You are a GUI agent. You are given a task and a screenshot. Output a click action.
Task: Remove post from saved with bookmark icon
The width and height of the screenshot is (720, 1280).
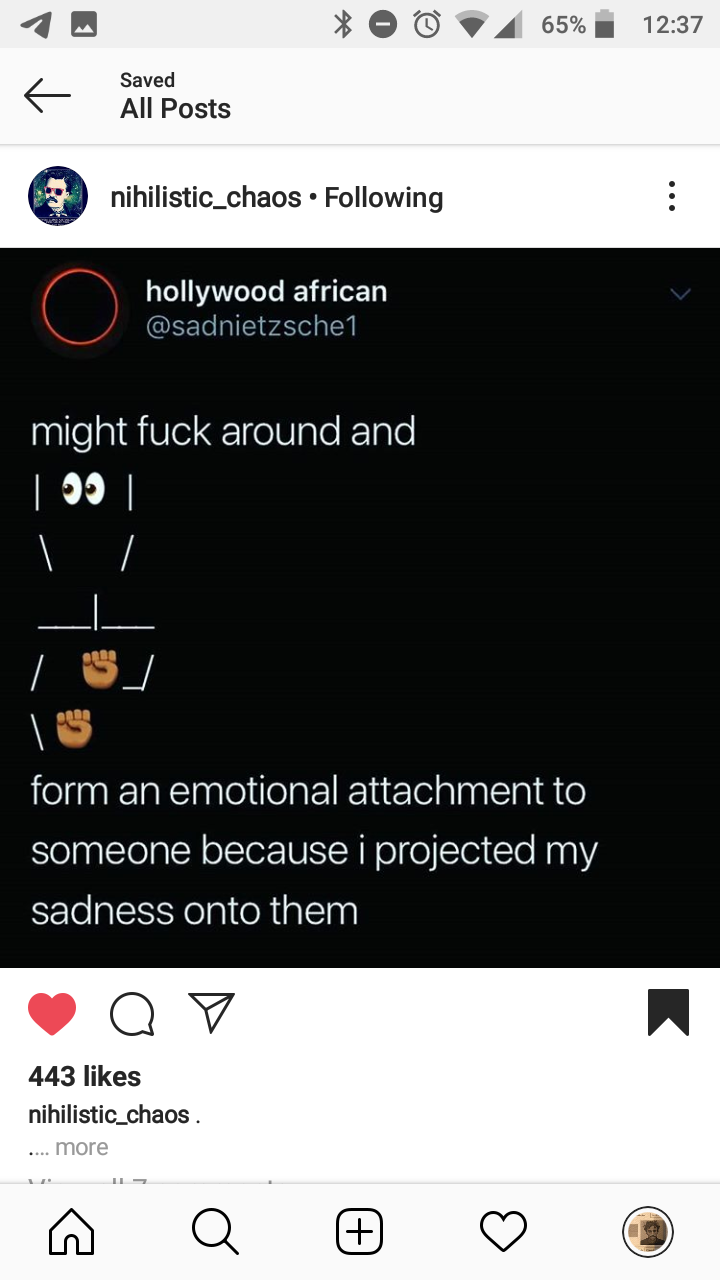tap(668, 1012)
